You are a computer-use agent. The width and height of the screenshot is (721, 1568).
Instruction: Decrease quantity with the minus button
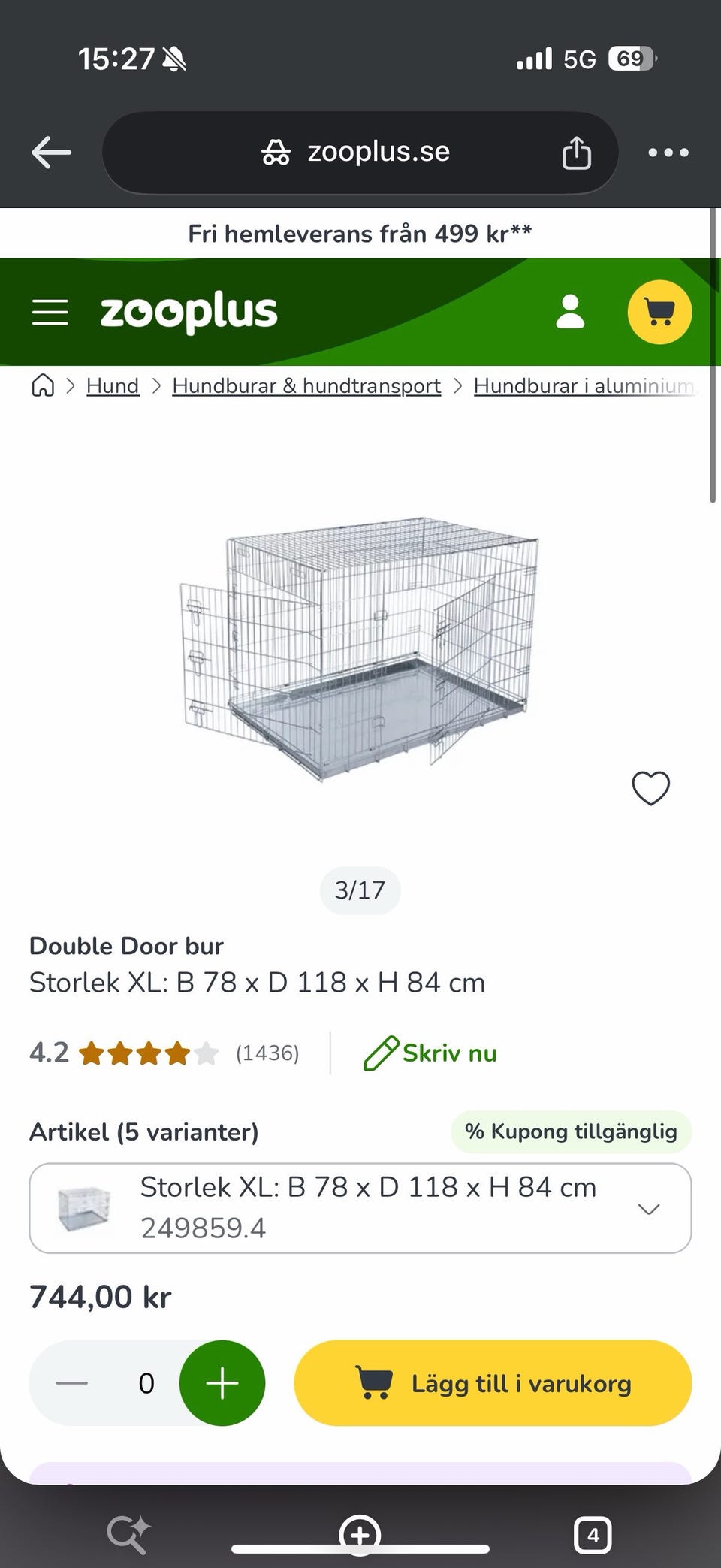pos(72,1383)
